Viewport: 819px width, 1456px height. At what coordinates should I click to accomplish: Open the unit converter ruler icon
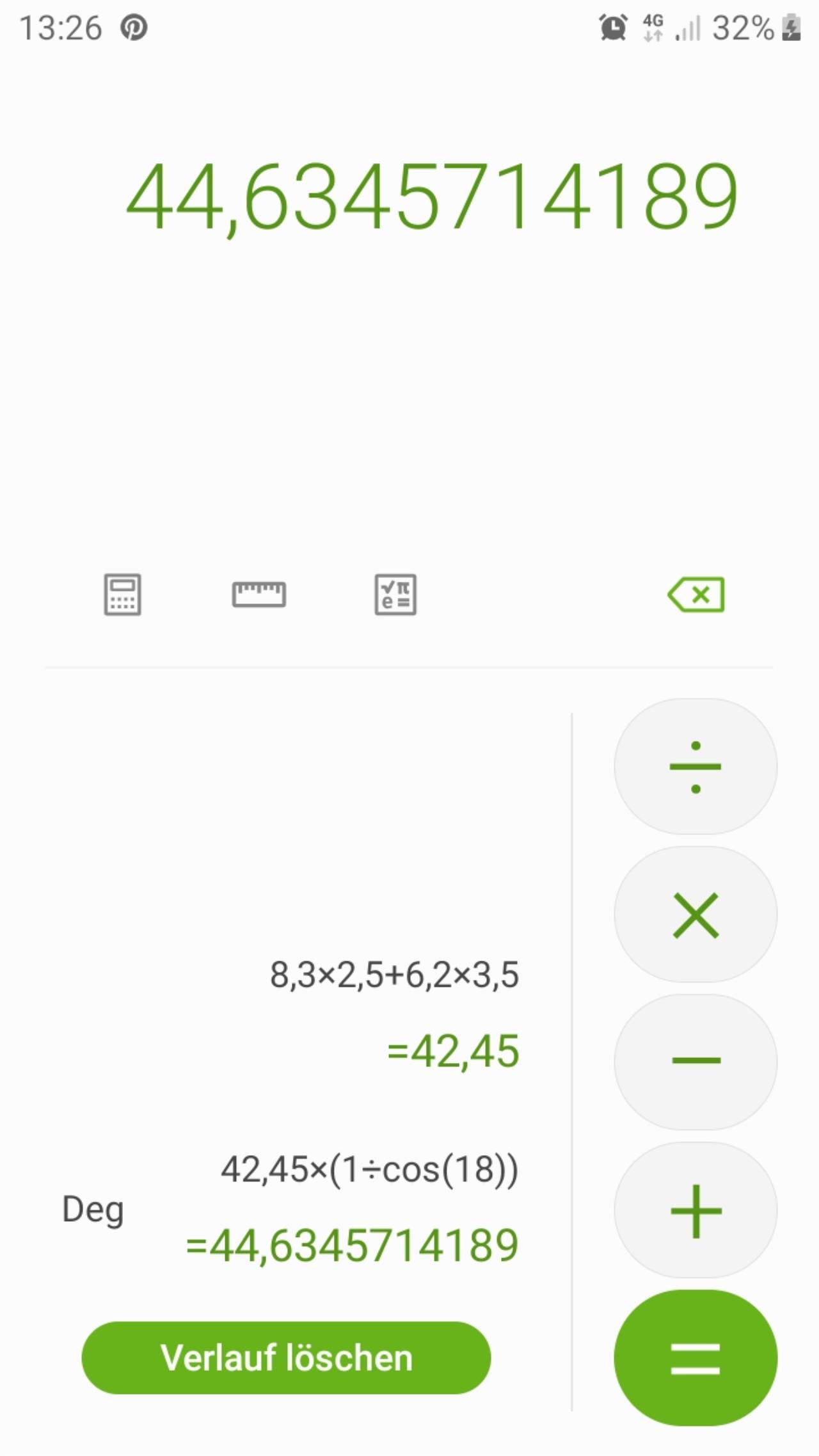pos(258,595)
